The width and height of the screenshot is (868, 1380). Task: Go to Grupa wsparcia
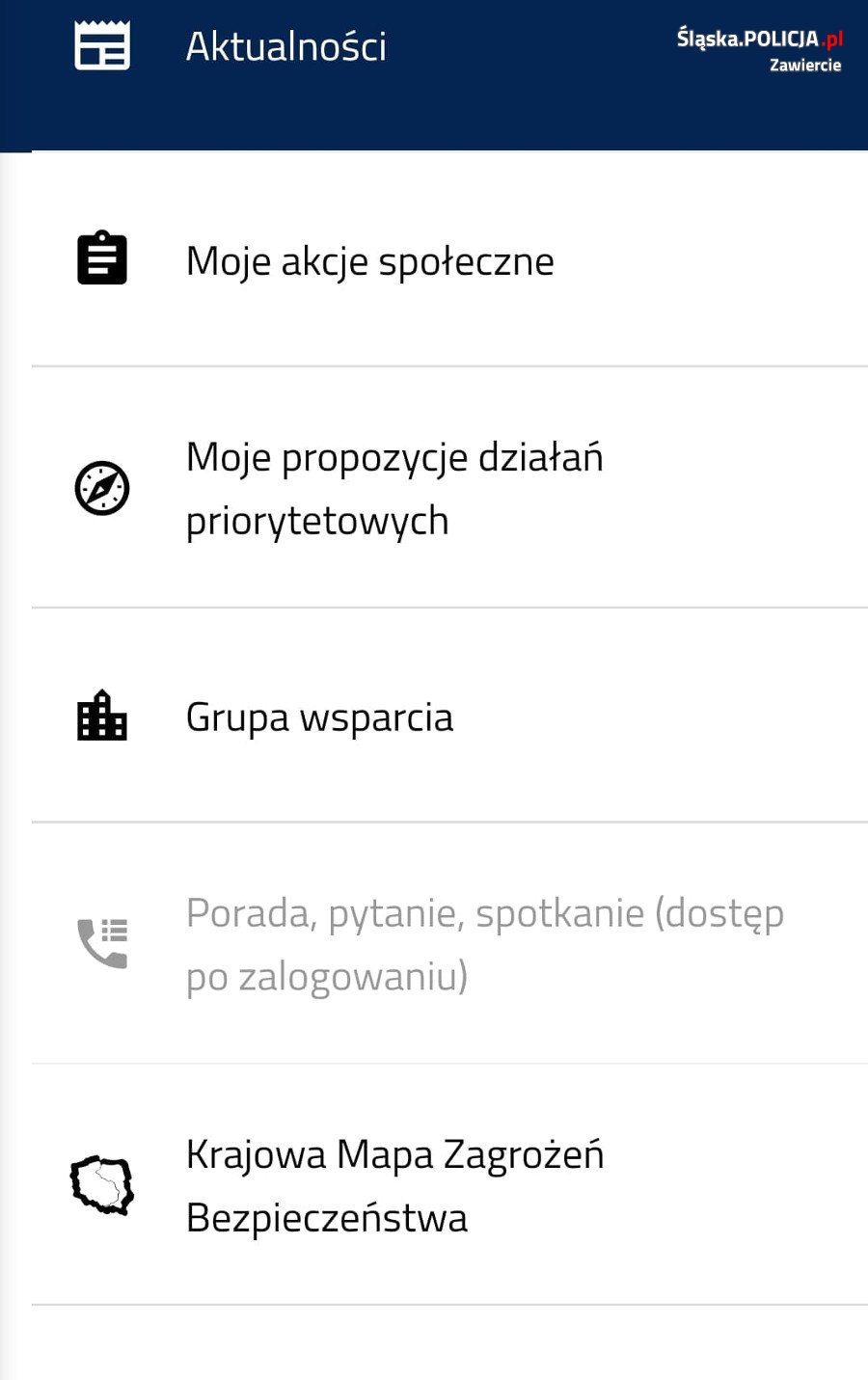(319, 717)
